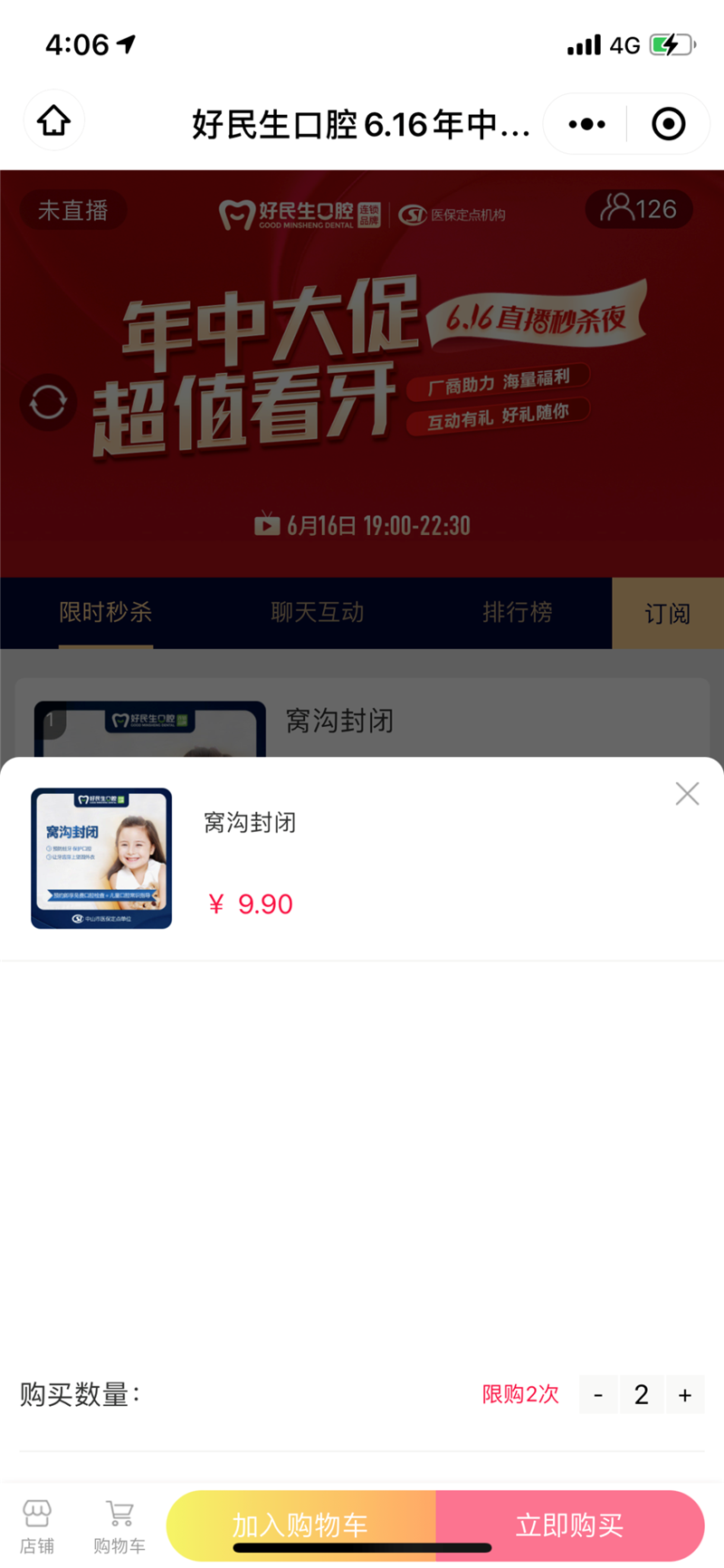Image resolution: width=724 pixels, height=1568 pixels.
Task: Go to the mini program home
Action: click(x=54, y=120)
